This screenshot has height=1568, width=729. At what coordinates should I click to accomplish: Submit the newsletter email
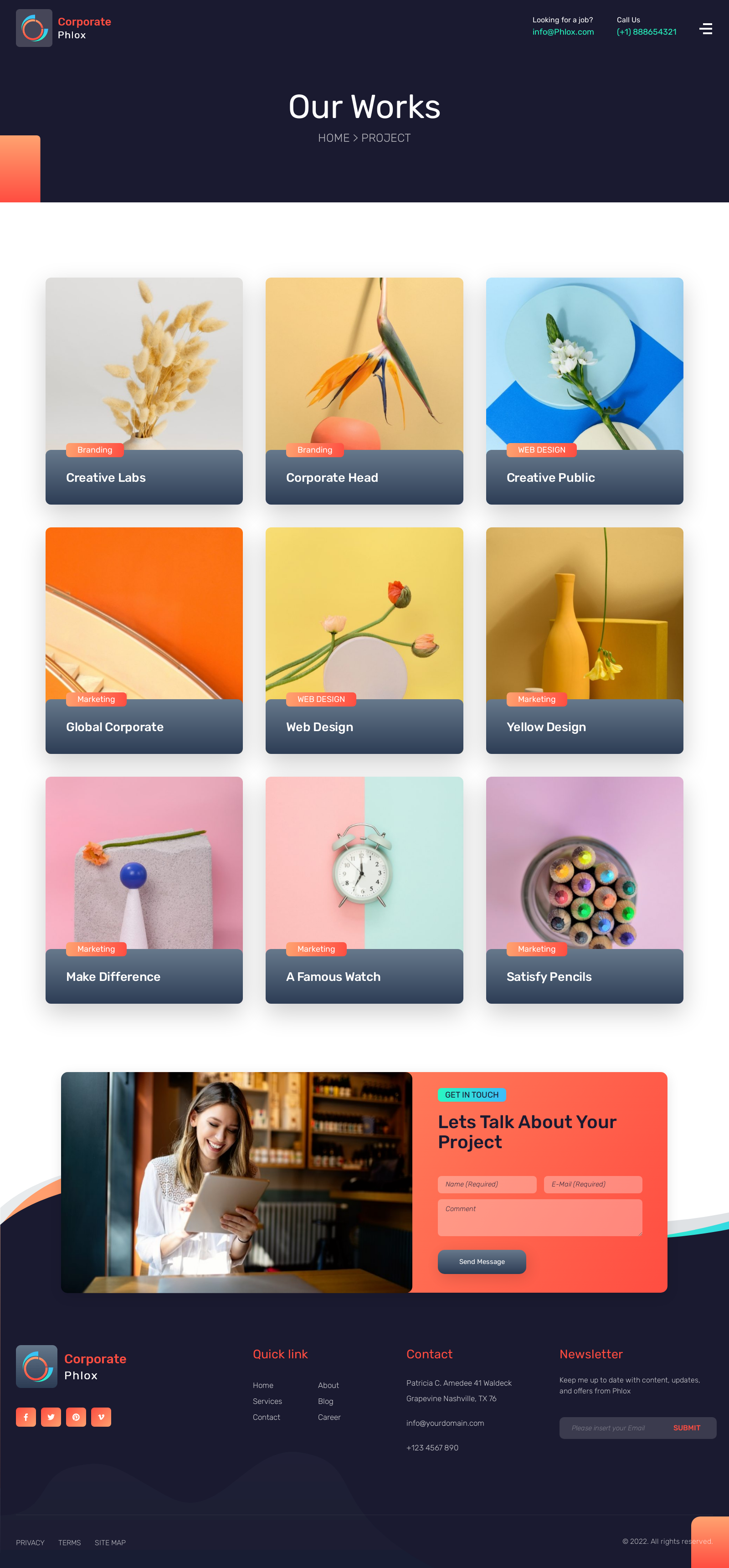tap(687, 1428)
